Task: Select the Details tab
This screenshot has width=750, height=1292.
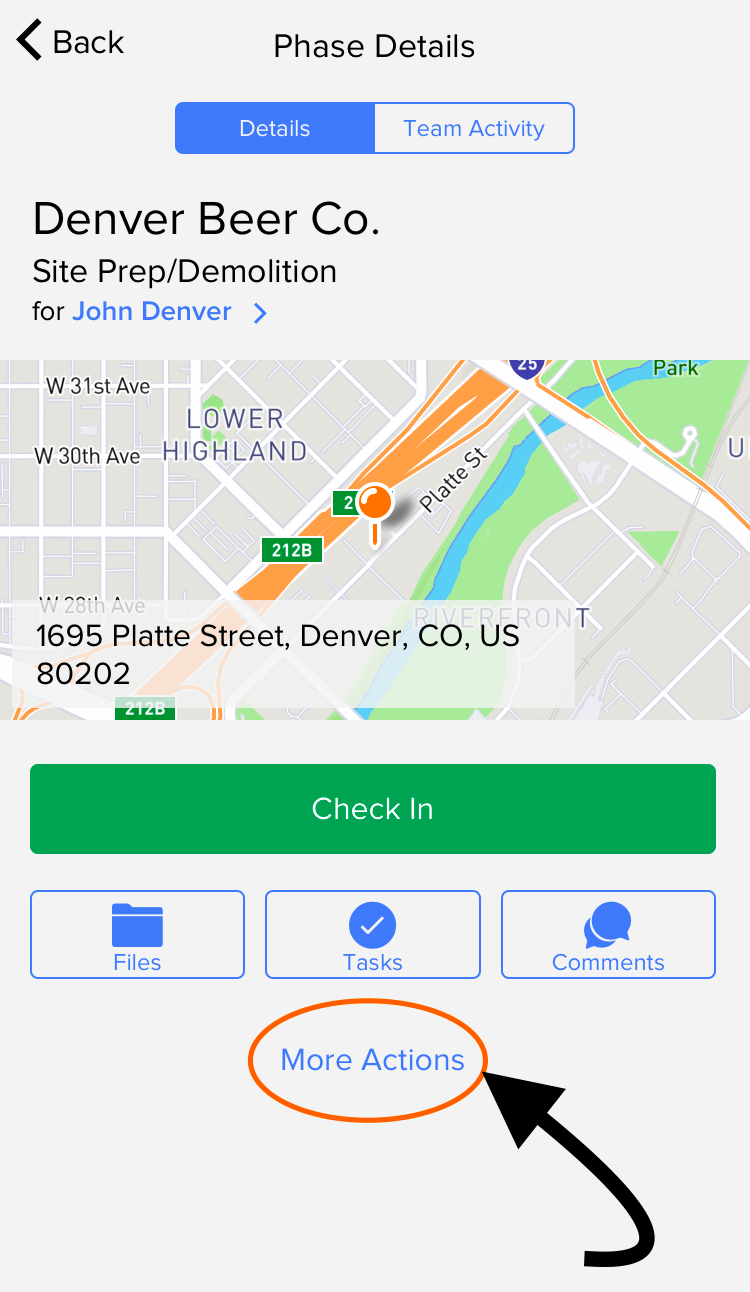Action: click(x=275, y=128)
